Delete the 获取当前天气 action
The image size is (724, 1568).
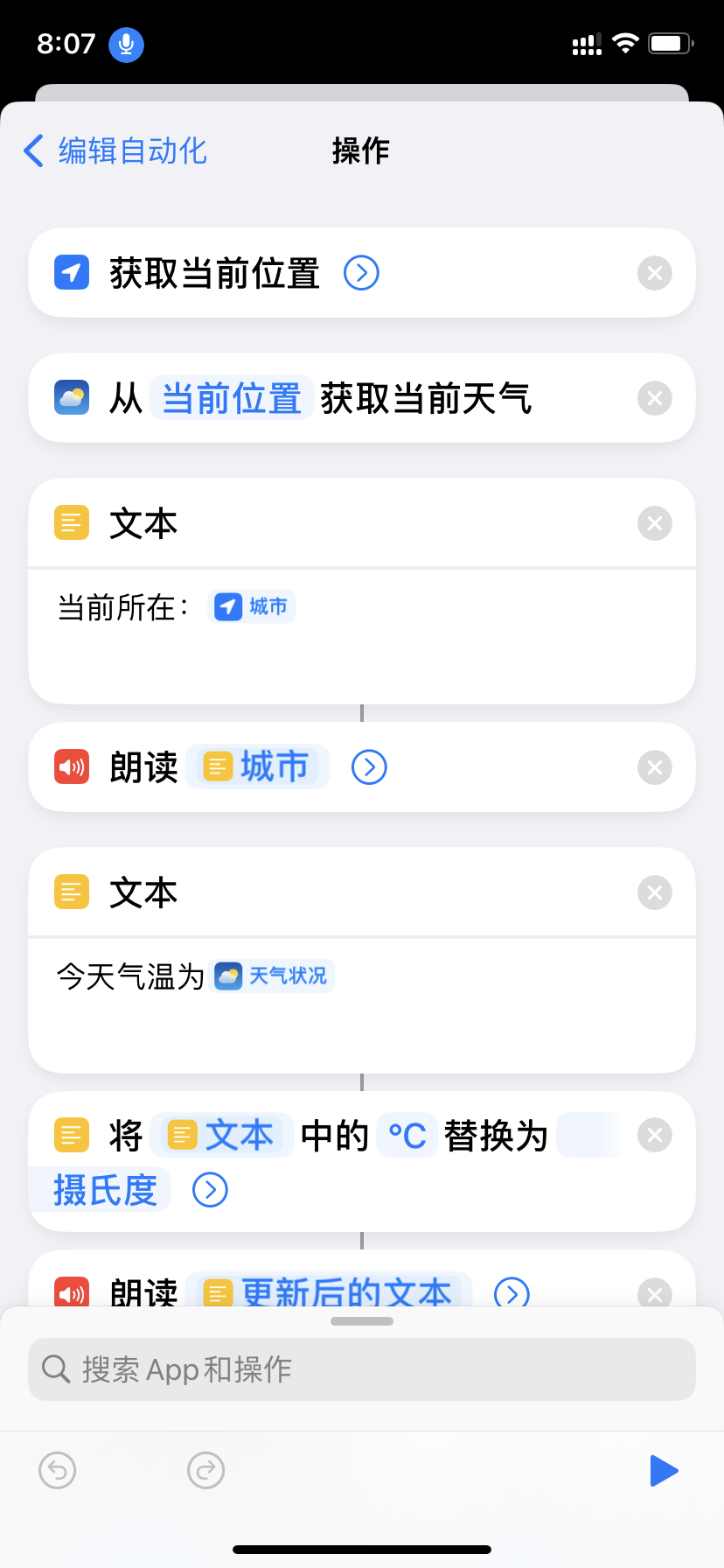(x=654, y=399)
